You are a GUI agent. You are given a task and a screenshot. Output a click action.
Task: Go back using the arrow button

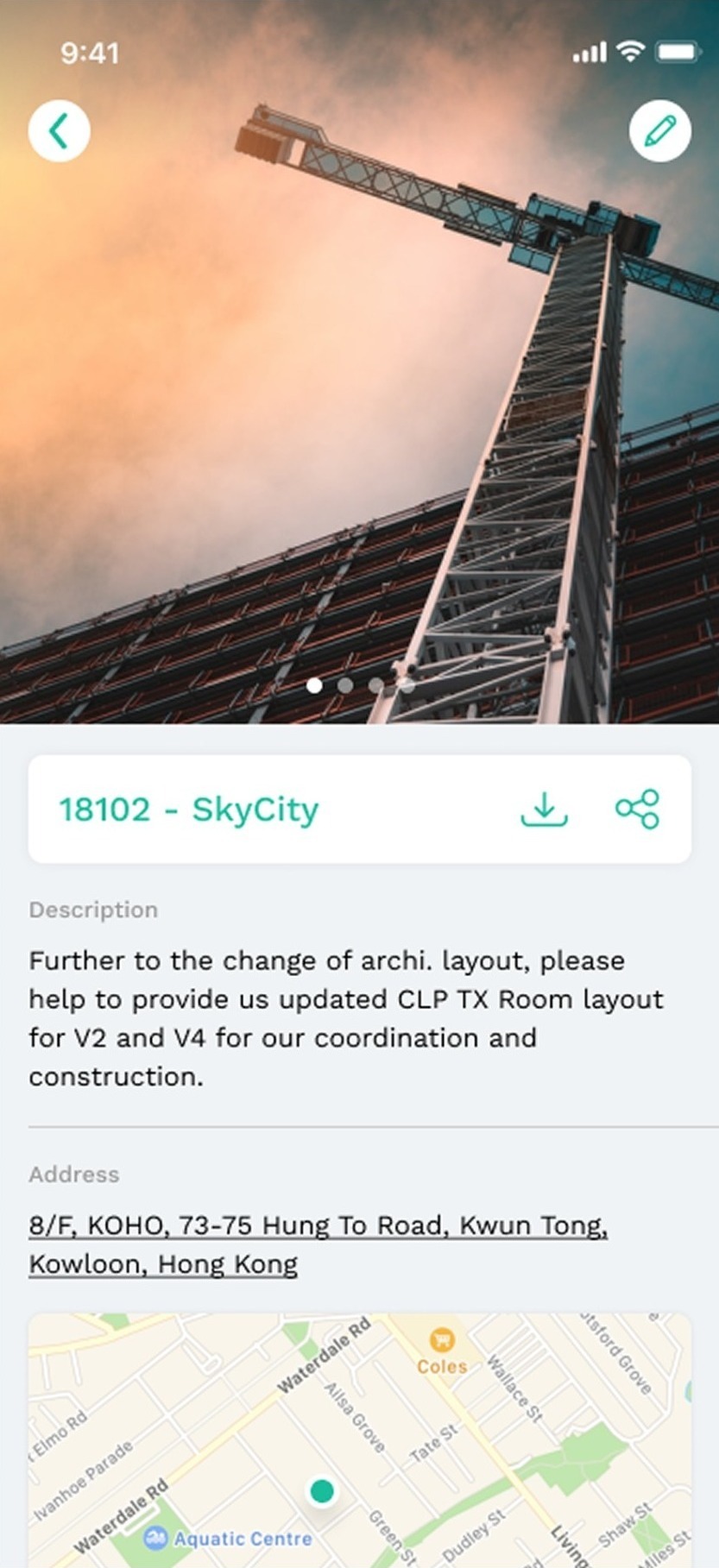59,132
